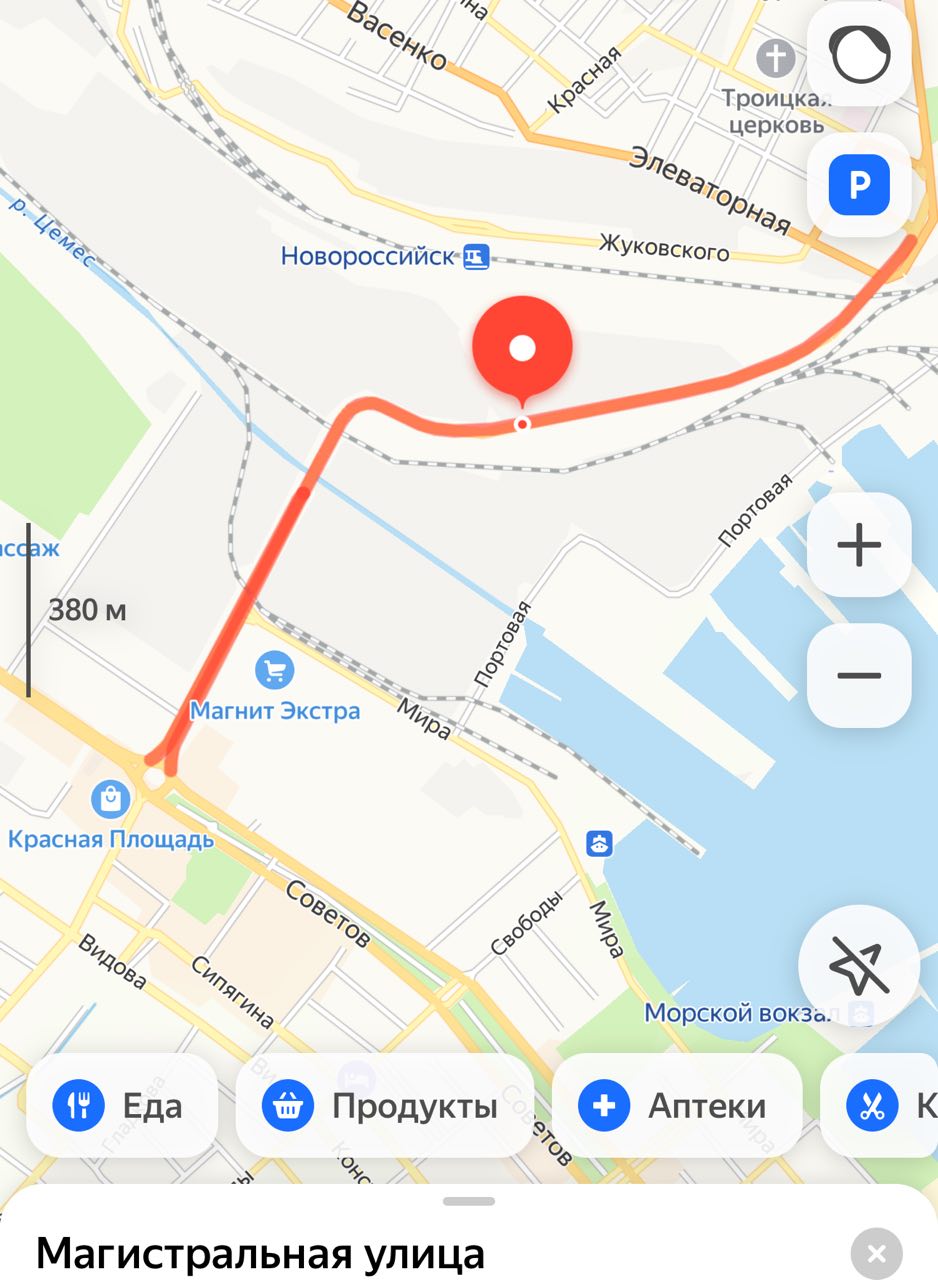Open Магнит Экстра place on map
This screenshot has width=938, height=1280.
274,671
